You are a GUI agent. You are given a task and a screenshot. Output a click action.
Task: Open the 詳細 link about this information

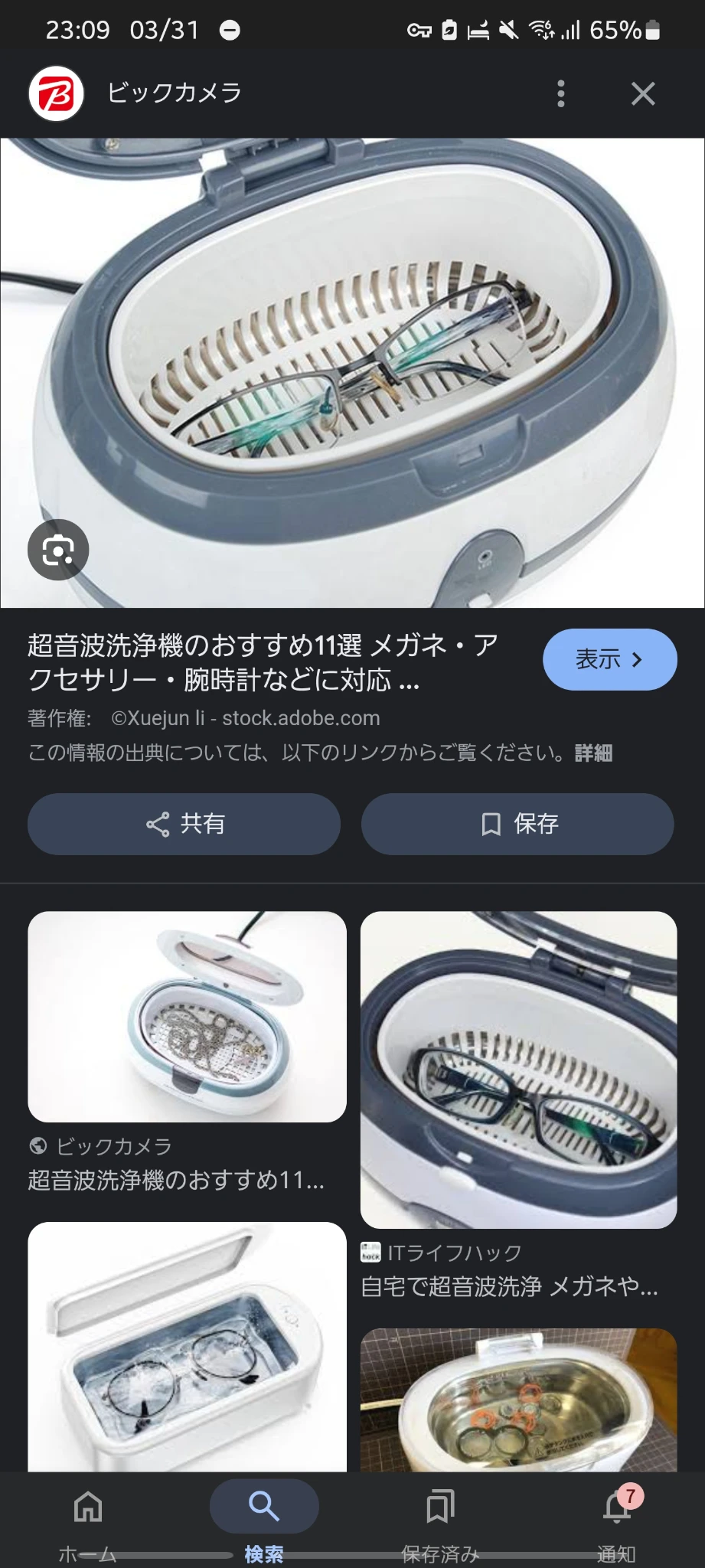tap(593, 753)
